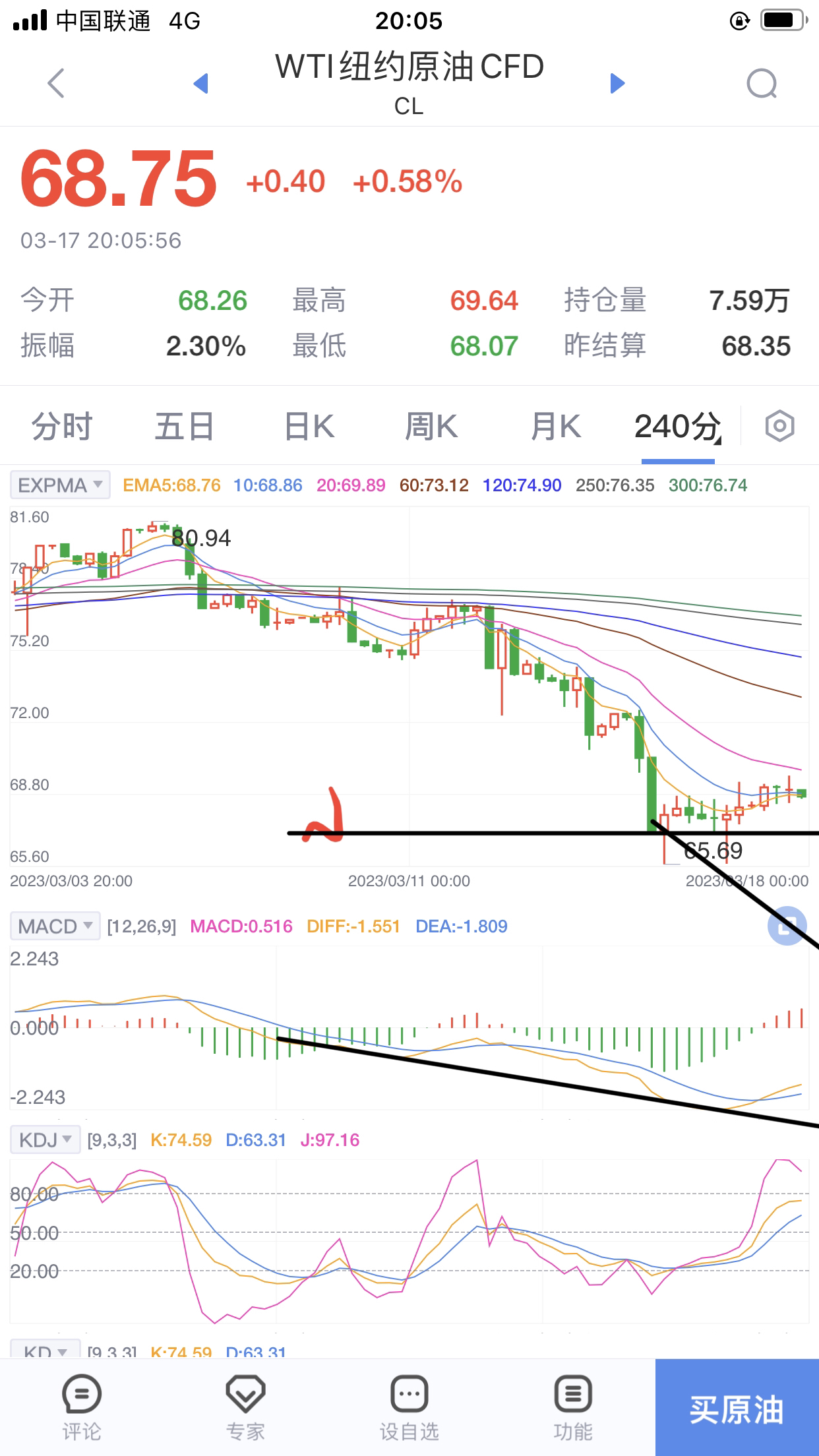Open chart settings hexagon icon

click(779, 426)
